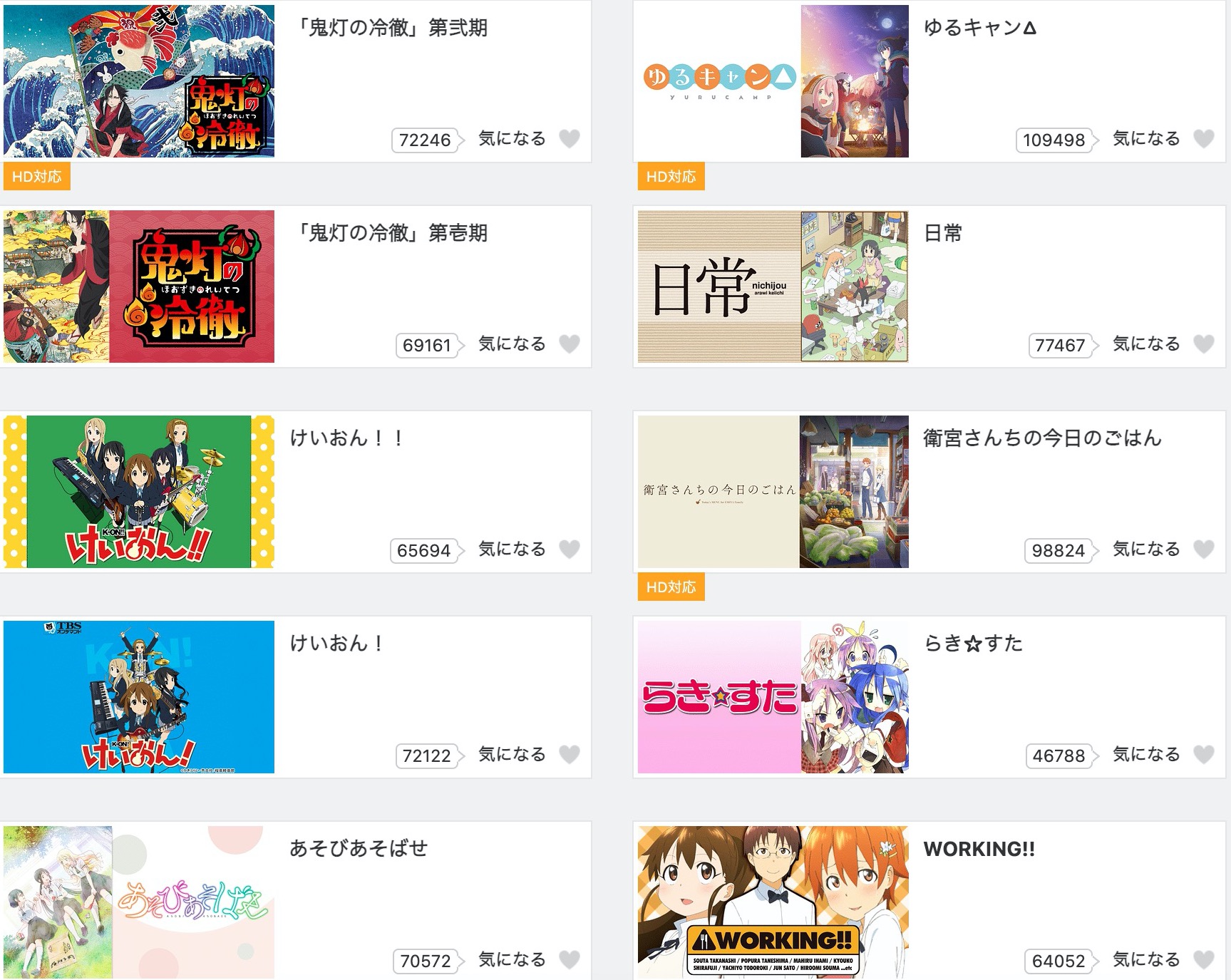
Task: Tap the heart for 「鬼灯の冷徹」第弐期
Action: (569, 138)
